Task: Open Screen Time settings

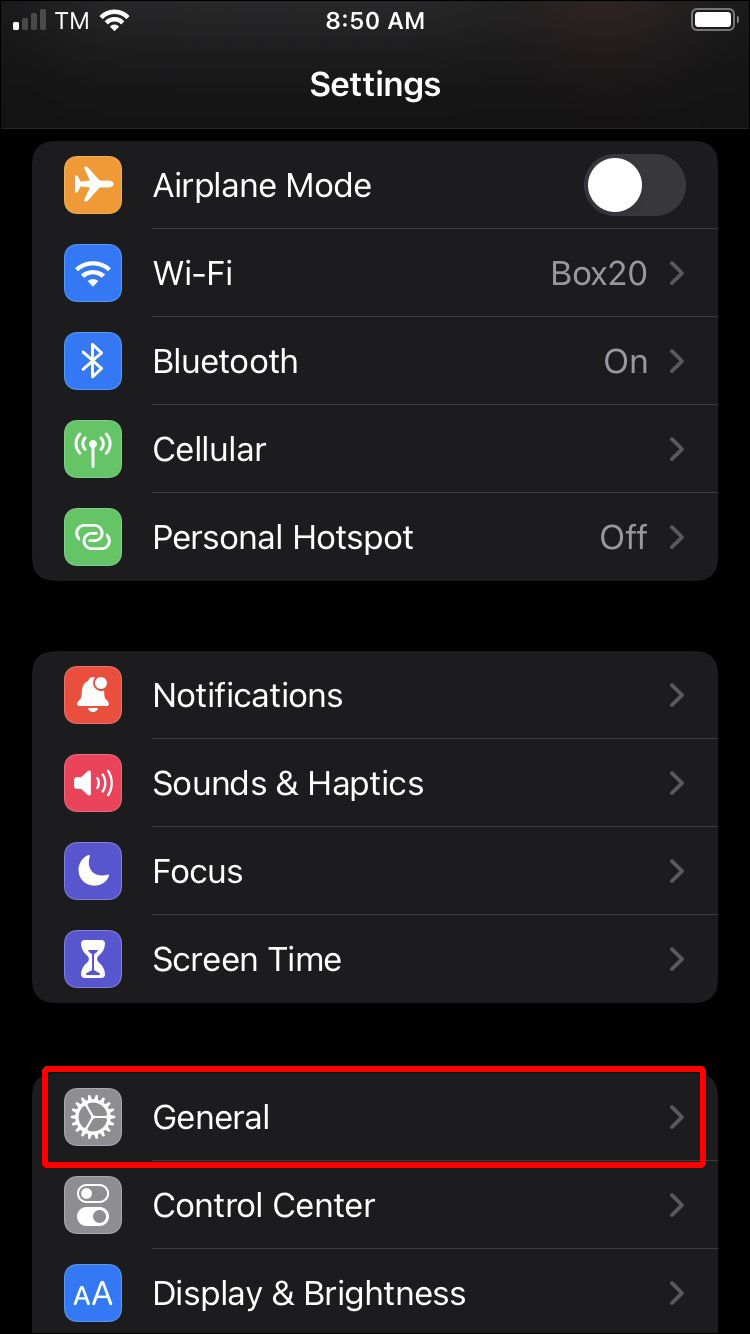Action: coord(375,959)
